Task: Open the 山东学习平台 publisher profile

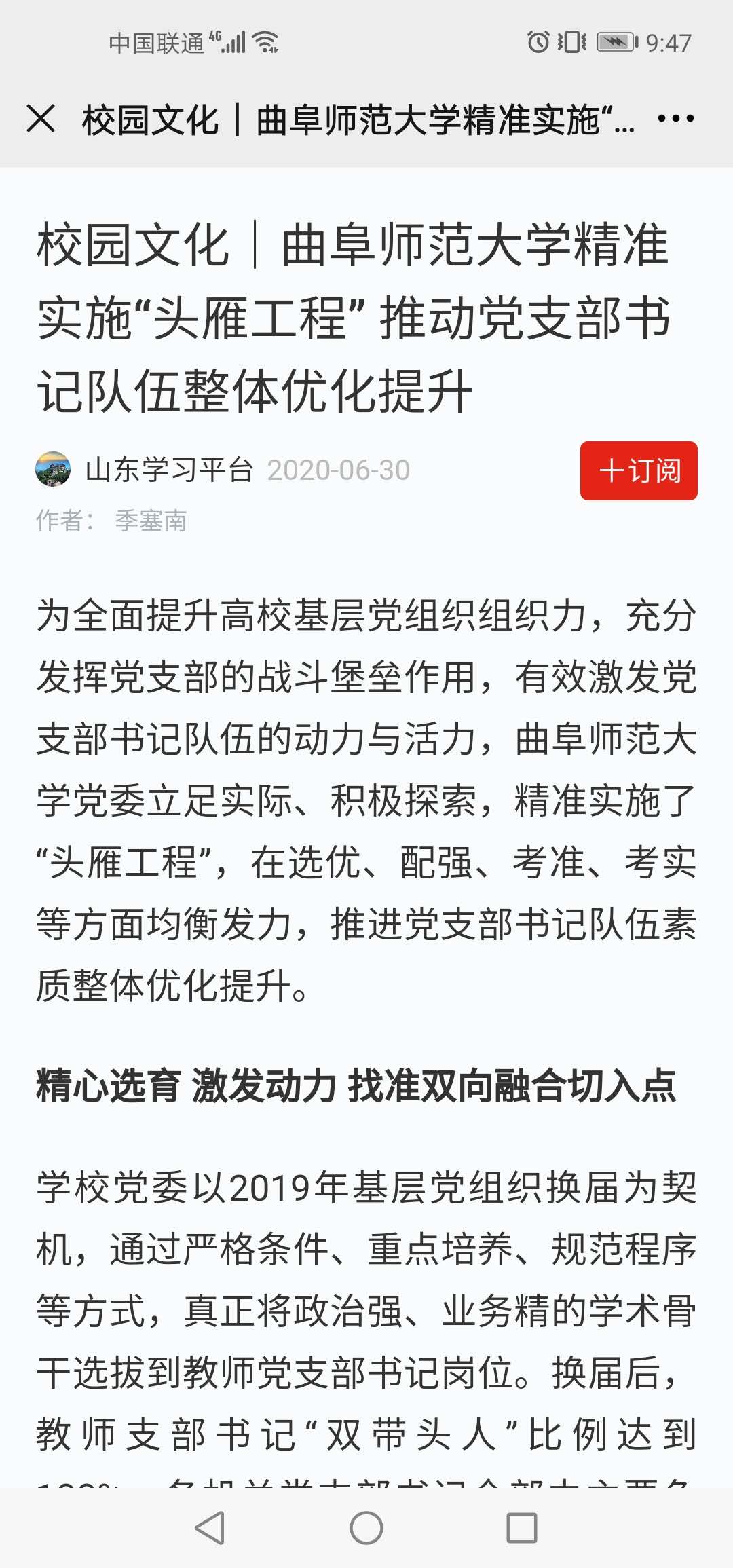Action: (168, 470)
